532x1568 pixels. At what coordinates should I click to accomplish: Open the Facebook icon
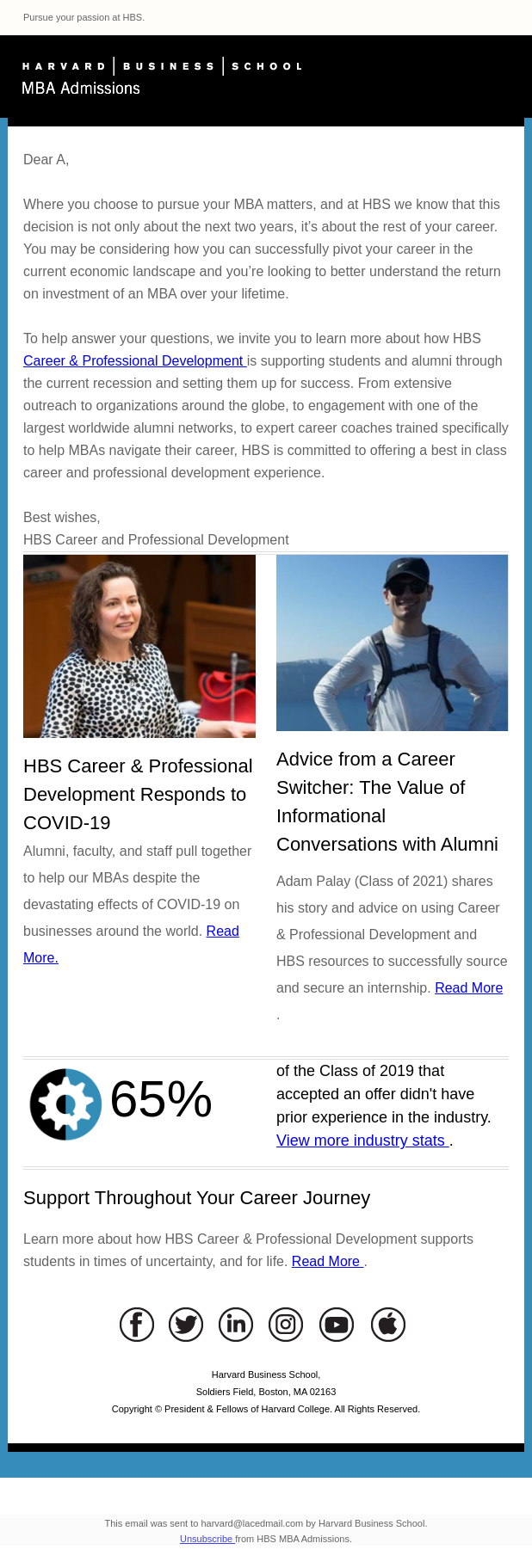tap(136, 1325)
